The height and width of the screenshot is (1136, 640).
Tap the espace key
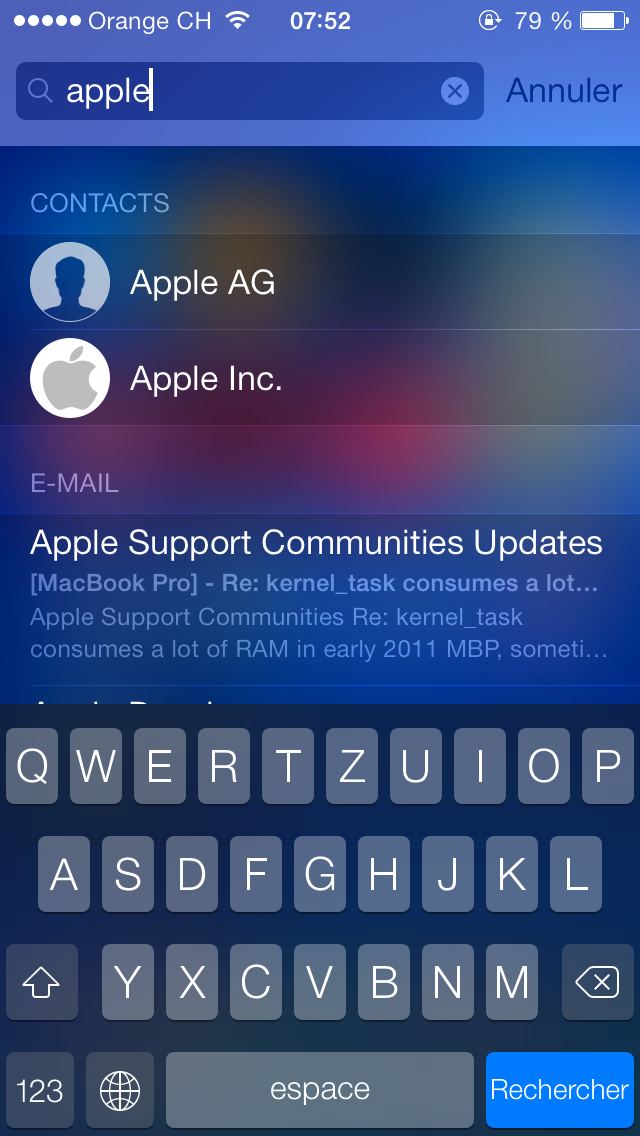click(x=320, y=1089)
